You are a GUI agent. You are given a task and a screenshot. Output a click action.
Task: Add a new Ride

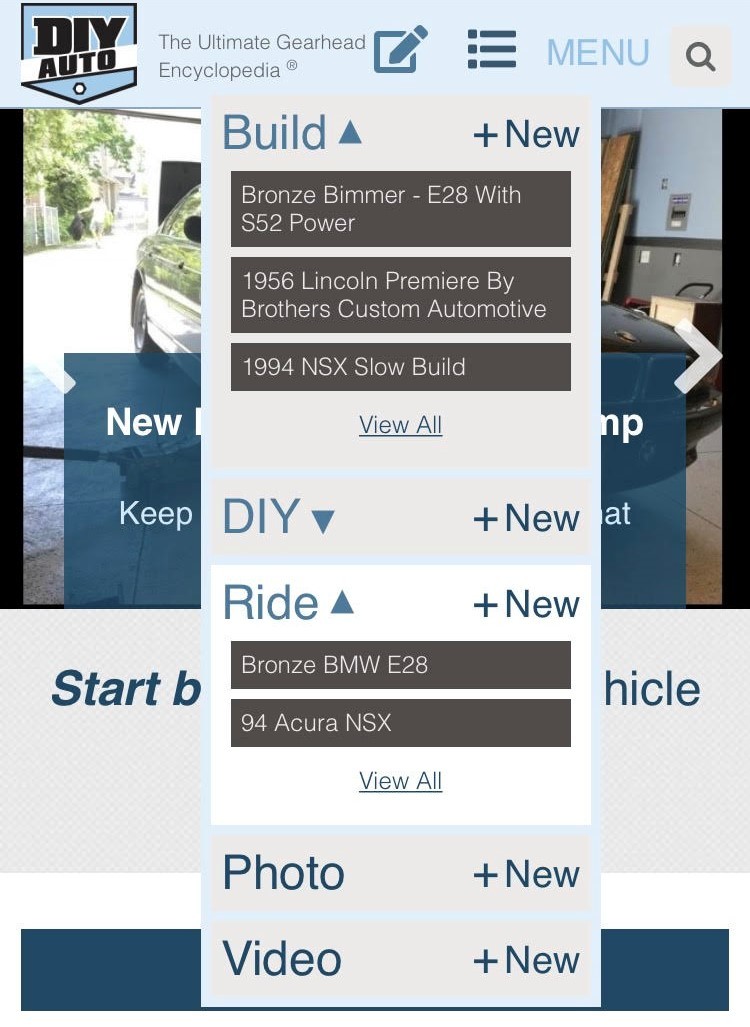[x=526, y=604]
